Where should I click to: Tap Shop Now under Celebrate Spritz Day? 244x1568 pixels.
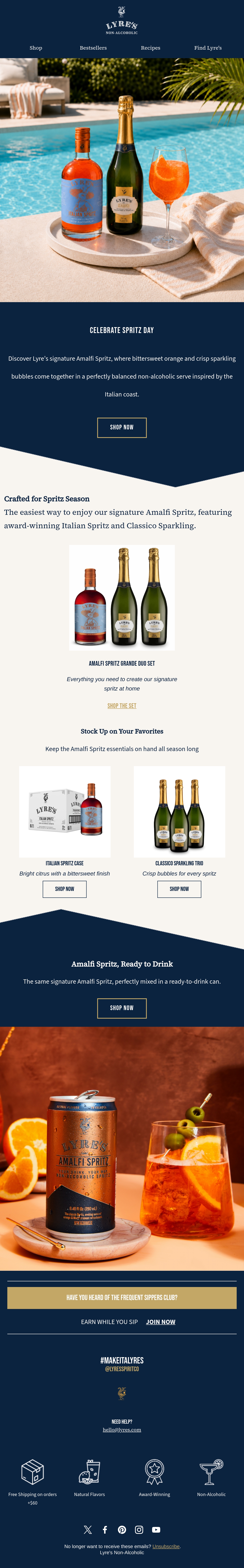tap(122, 427)
